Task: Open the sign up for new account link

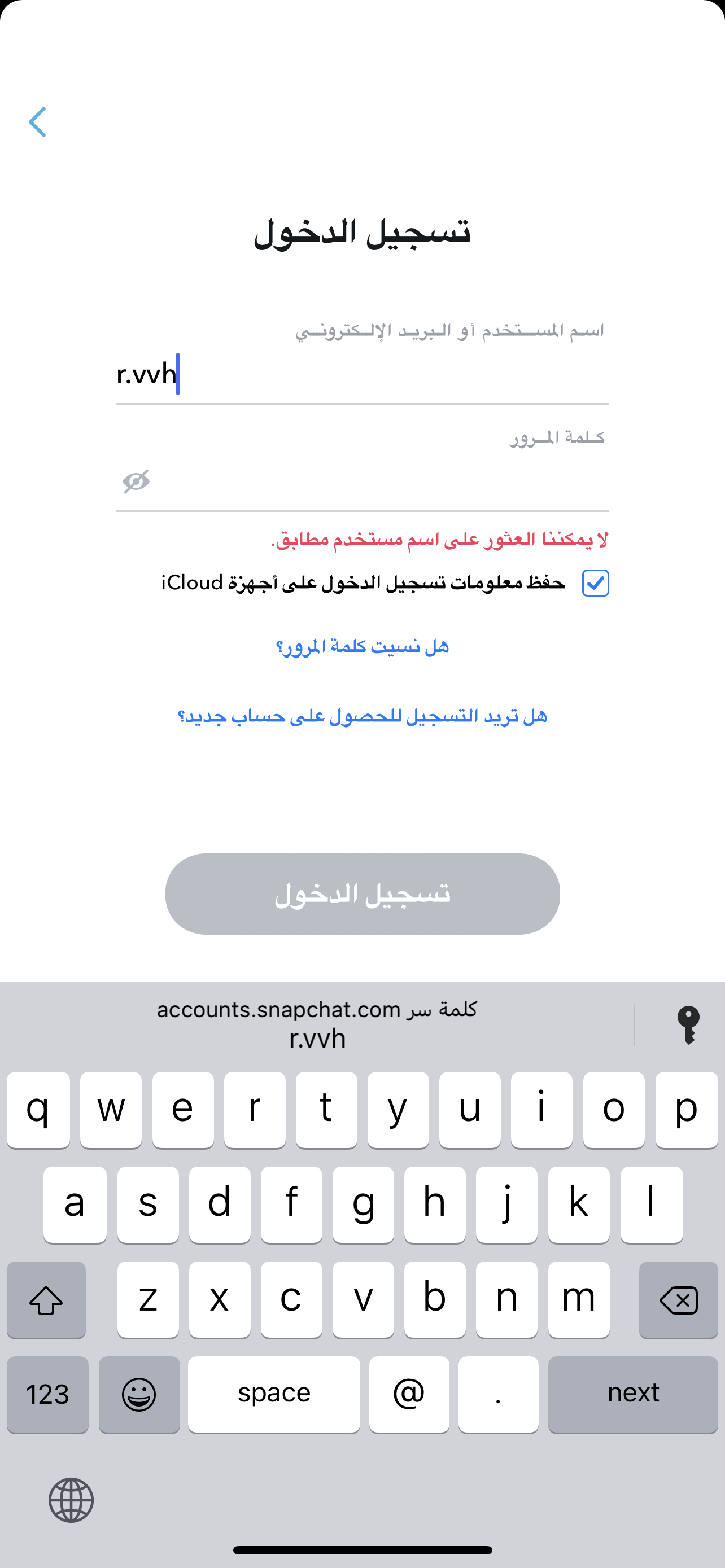Action: (x=362, y=716)
